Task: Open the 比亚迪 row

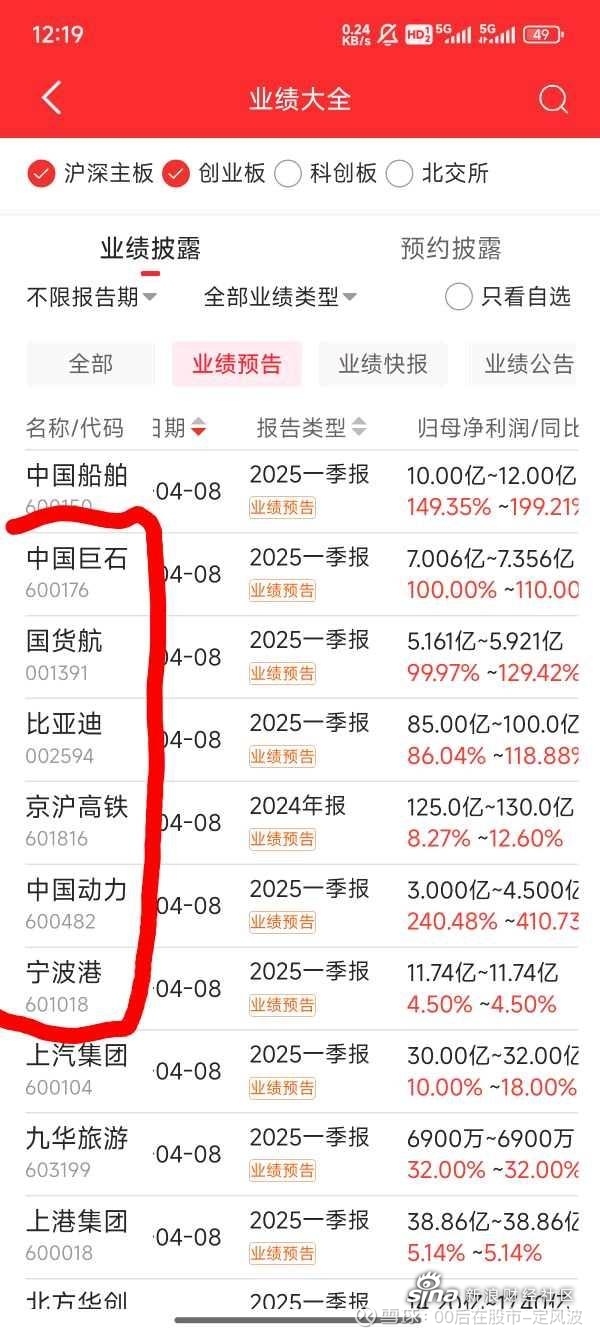Action: click(x=300, y=740)
